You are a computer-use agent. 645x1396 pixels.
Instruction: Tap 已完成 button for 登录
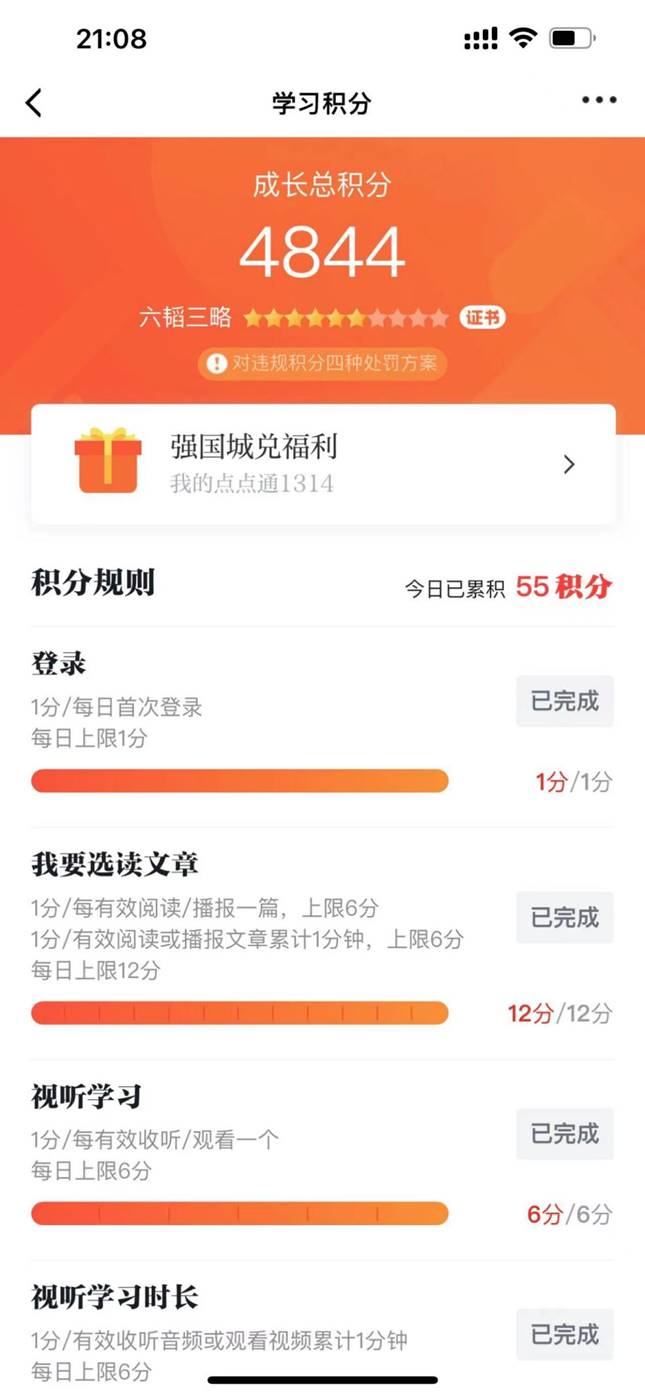click(x=564, y=701)
